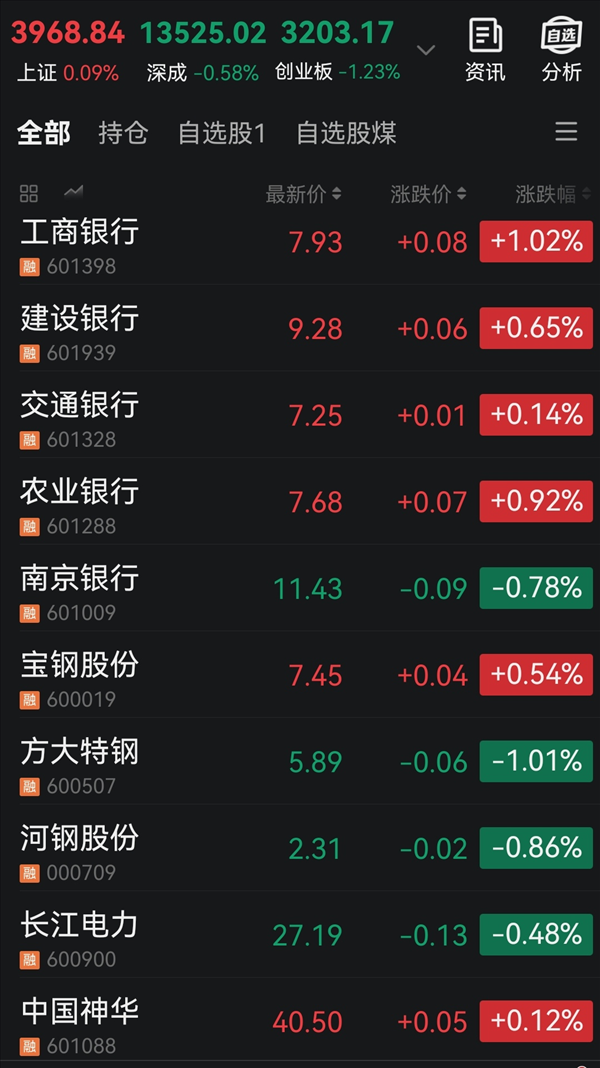
Task: Expand the market index dropdown arrow
Action: [426, 49]
